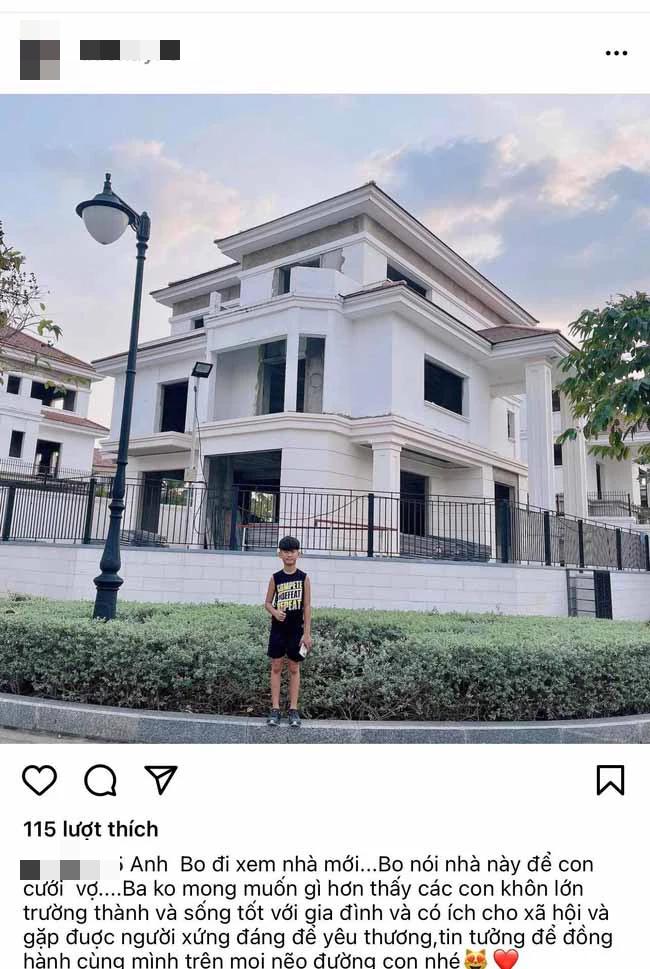The width and height of the screenshot is (650, 969).
Task: View the 115 lượt thích likes list
Action: tap(91, 829)
